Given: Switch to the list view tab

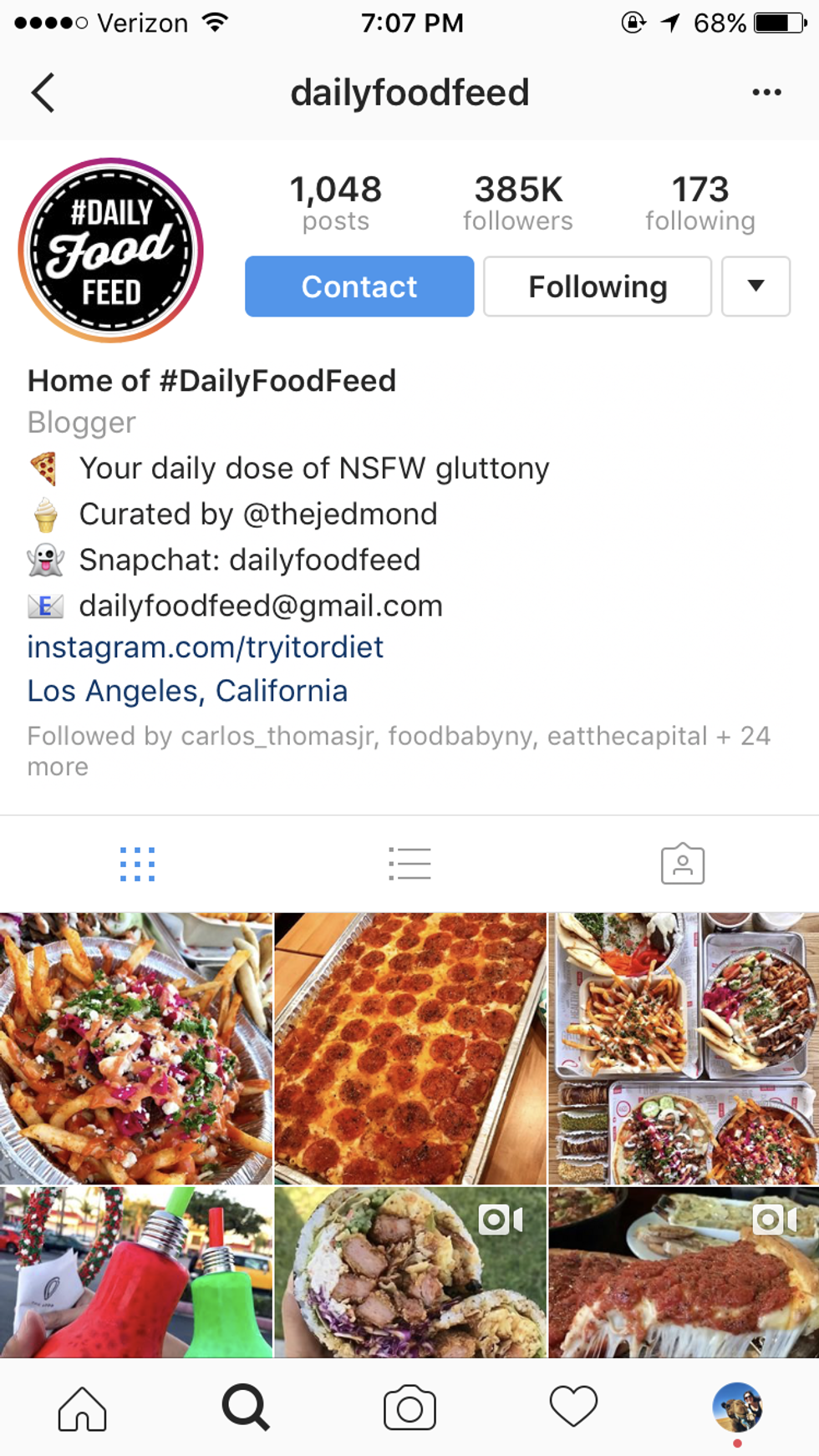Looking at the screenshot, I should 409,864.
